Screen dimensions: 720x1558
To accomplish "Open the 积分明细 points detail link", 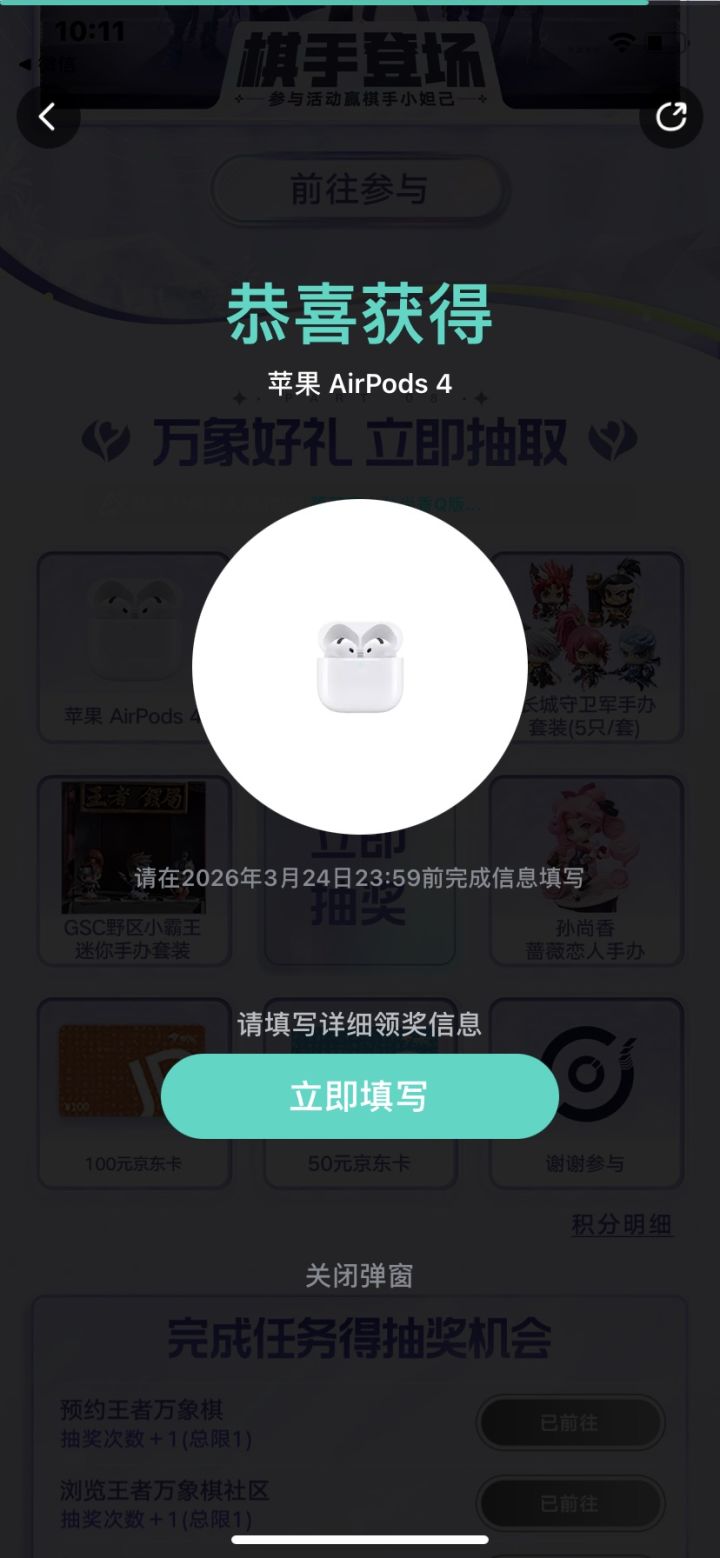I will click(623, 1224).
